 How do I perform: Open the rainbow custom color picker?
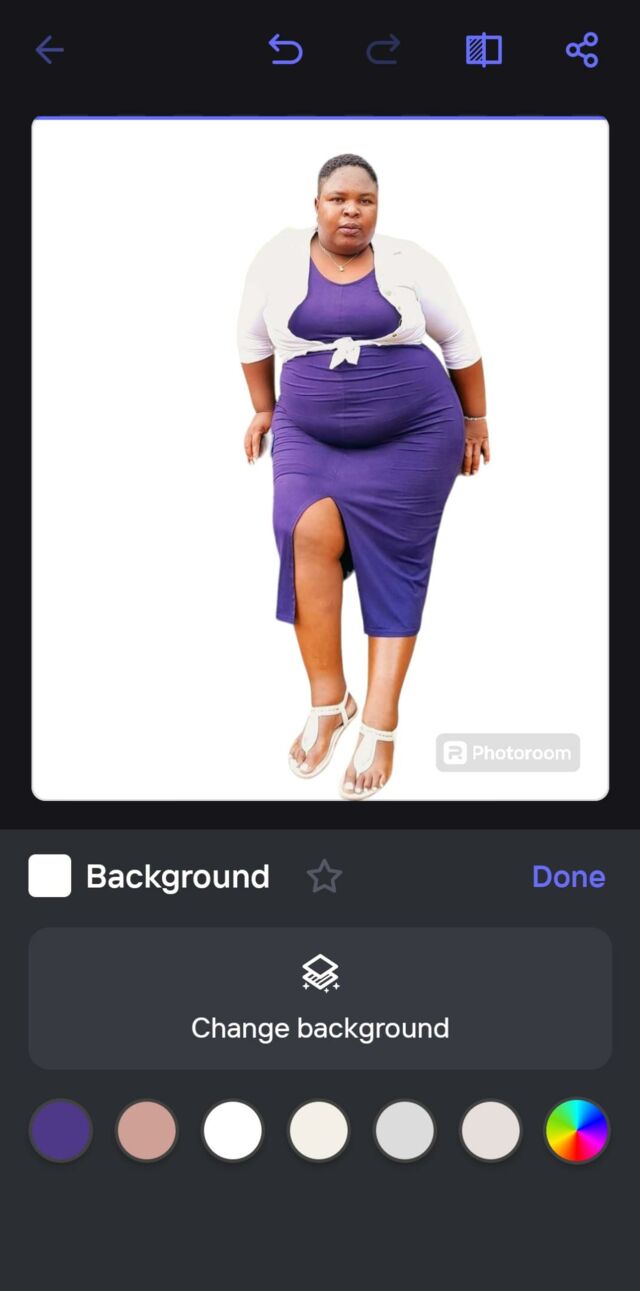(x=577, y=1131)
